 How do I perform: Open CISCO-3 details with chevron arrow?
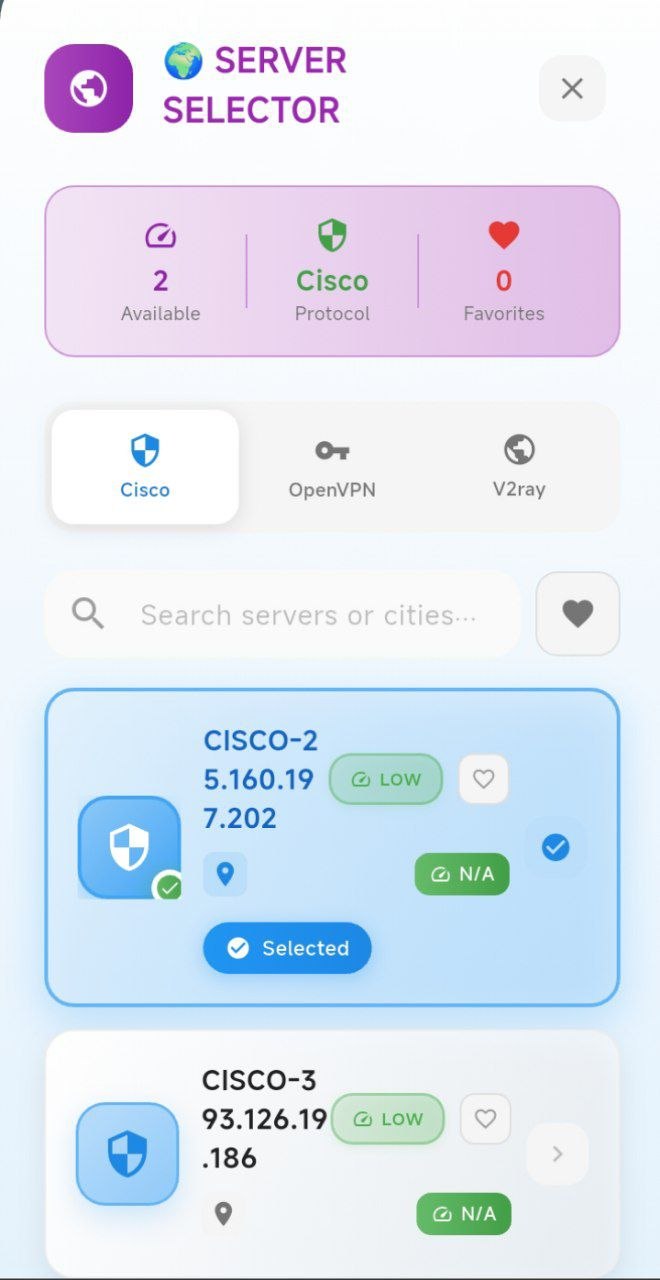click(557, 1154)
